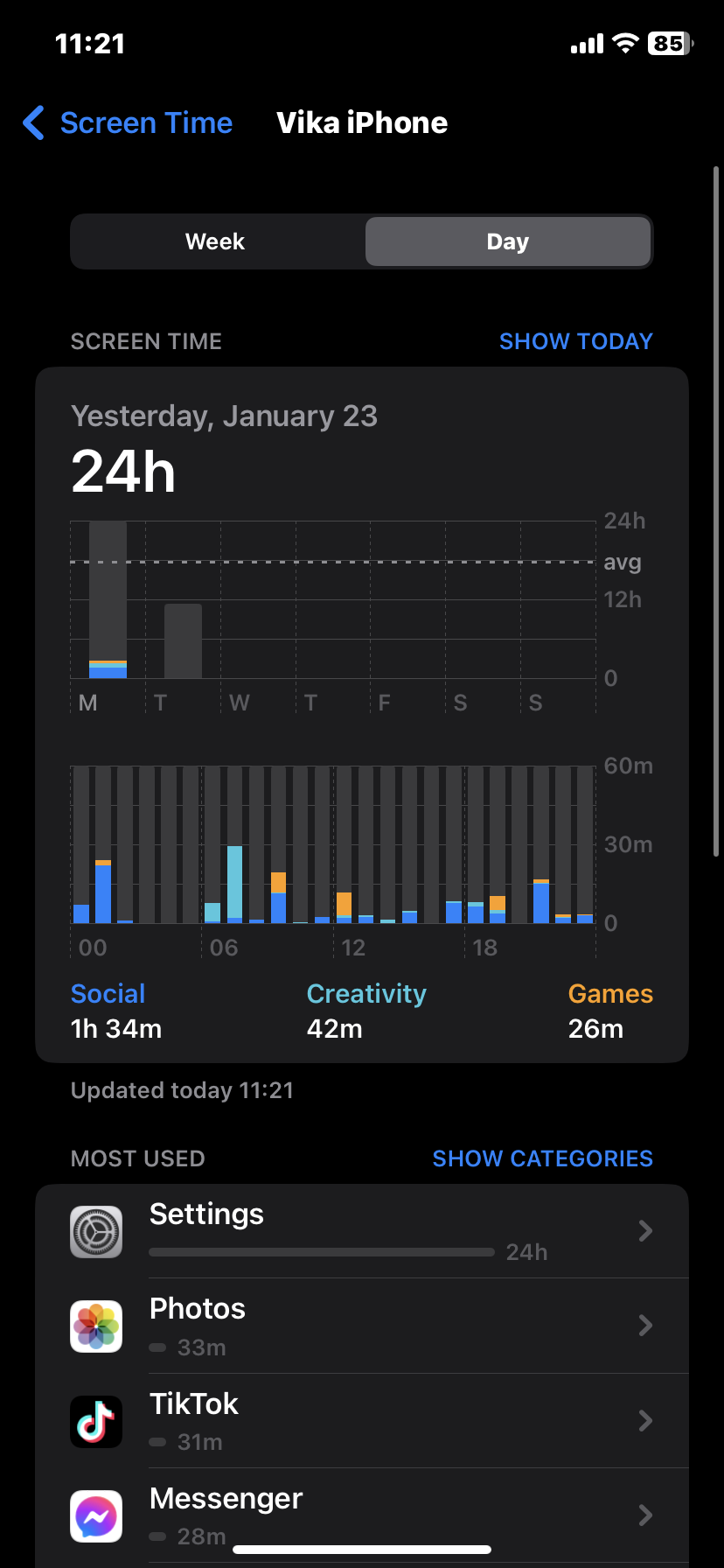Go back to Screen Time

[x=128, y=123]
